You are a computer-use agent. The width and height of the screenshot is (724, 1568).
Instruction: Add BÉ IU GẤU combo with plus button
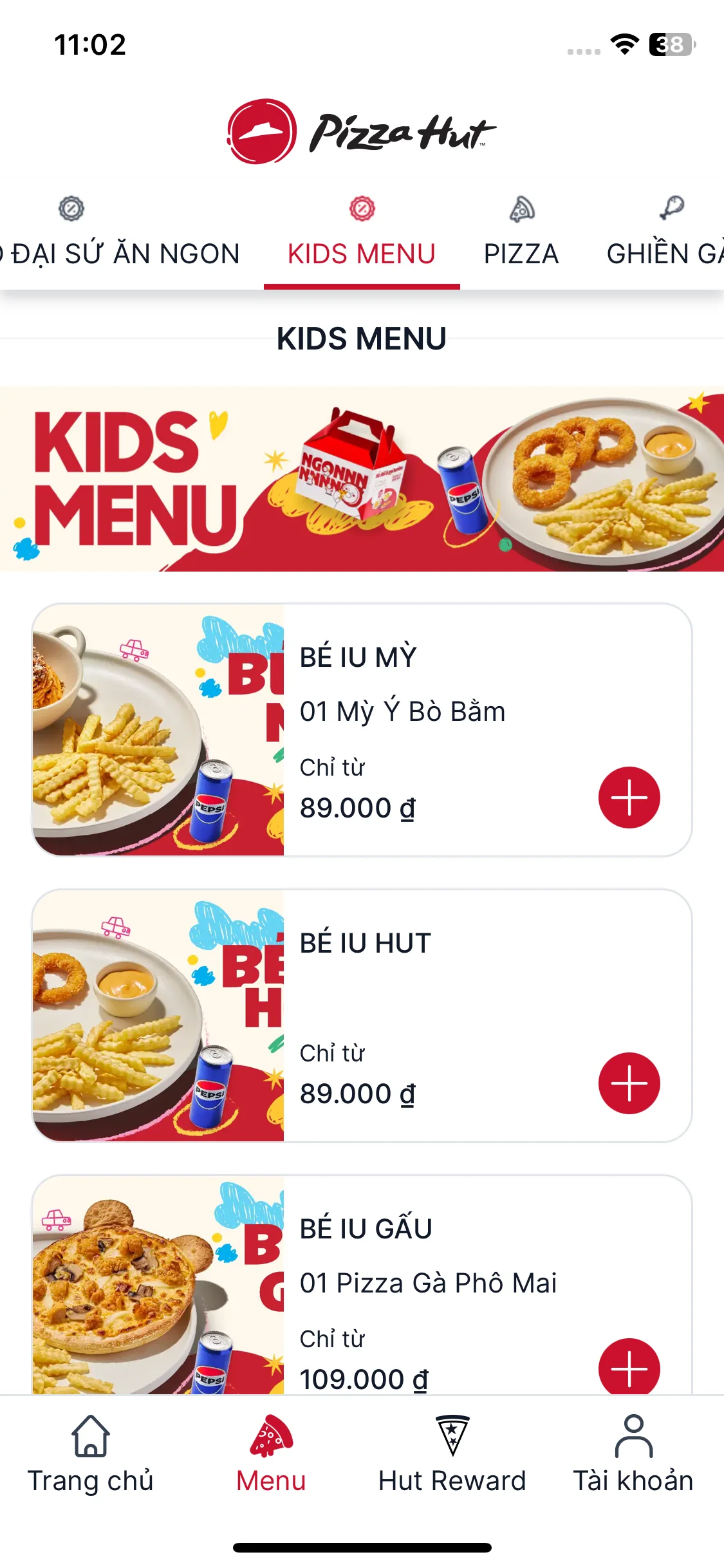(x=629, y=1367)
